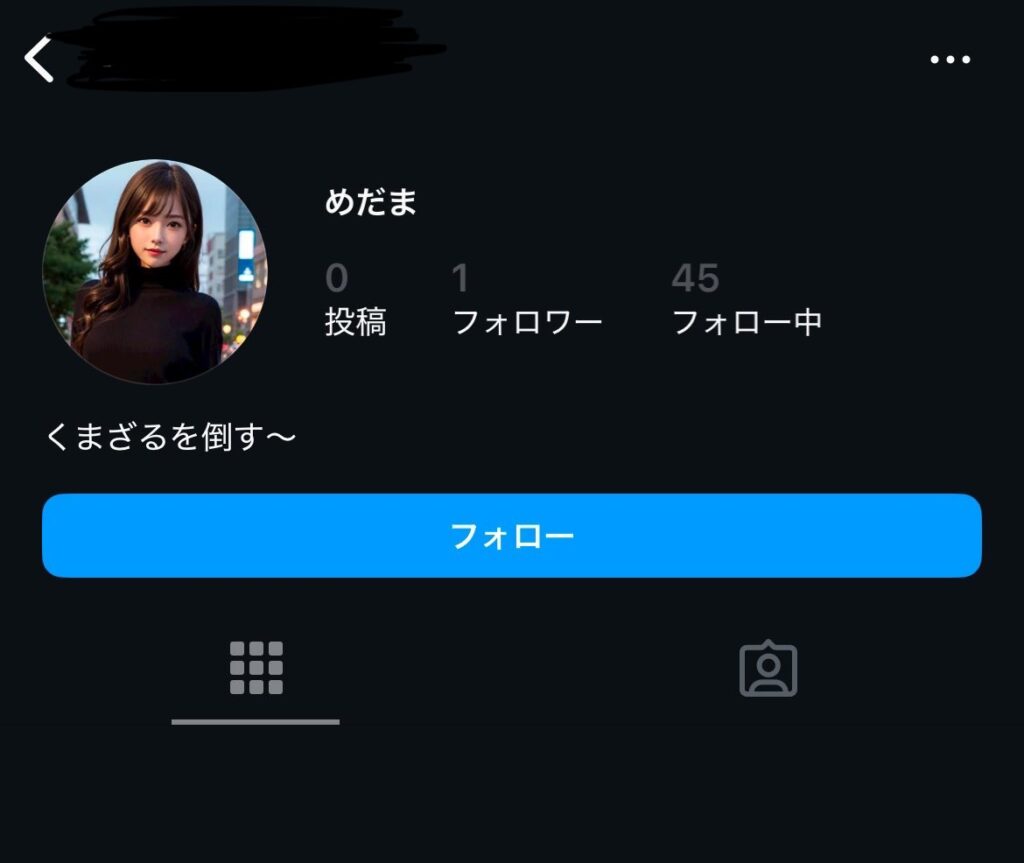View the フォロワー list
The height and width of the screenshot is (863, 1024).
(x=527, y=301)
